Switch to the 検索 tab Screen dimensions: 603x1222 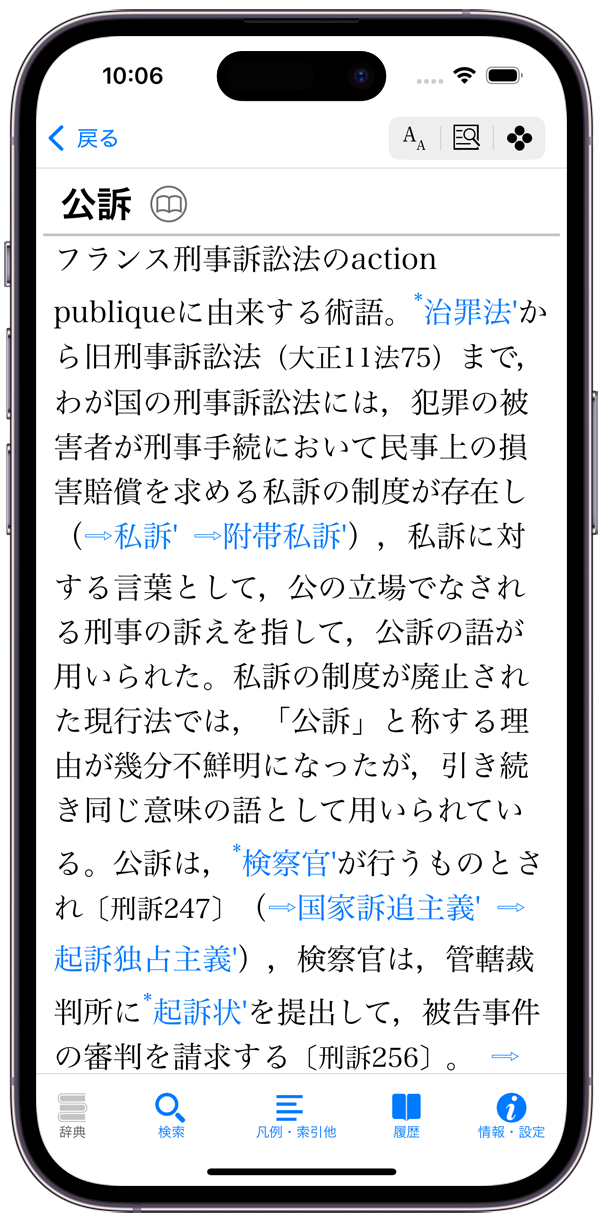tap(171, 1115)
